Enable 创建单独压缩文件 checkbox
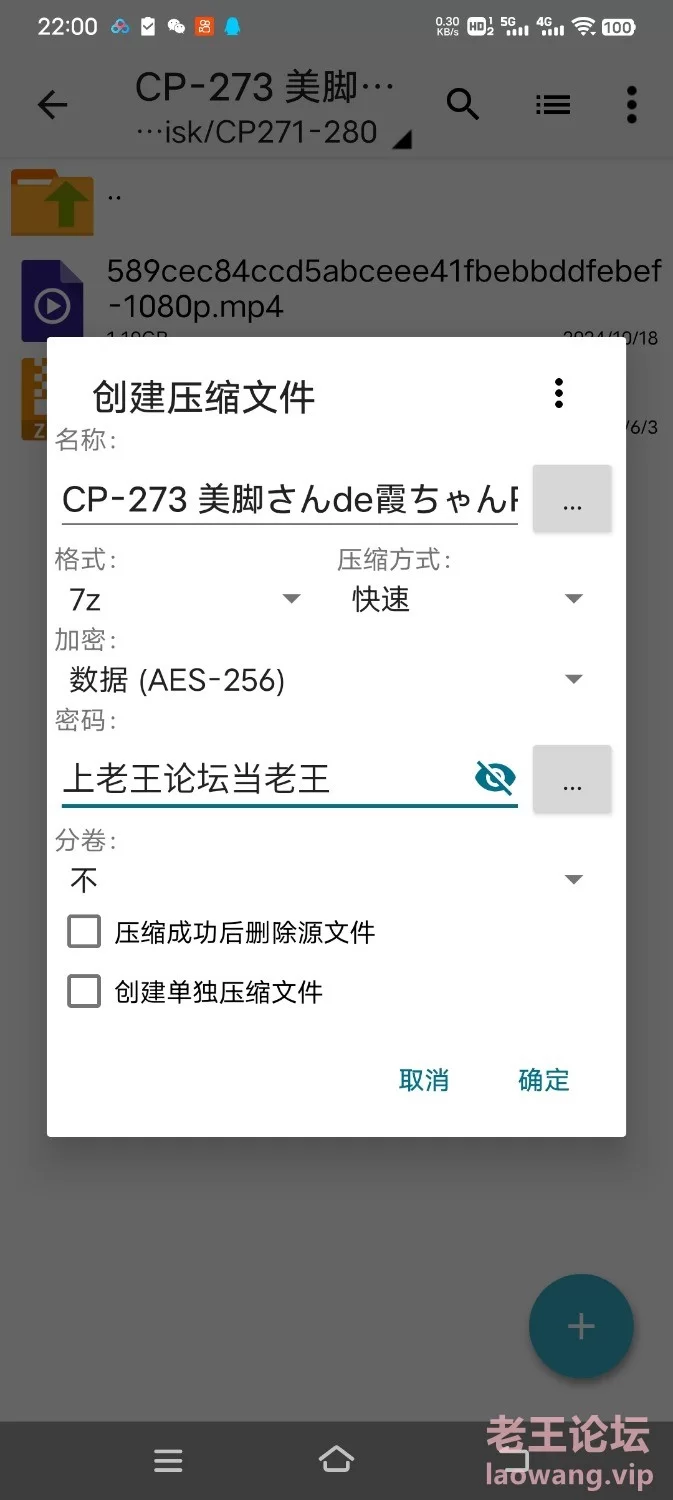Image resolution: width=673 pixels, height=1500 pixels. [x=84, y=992]
